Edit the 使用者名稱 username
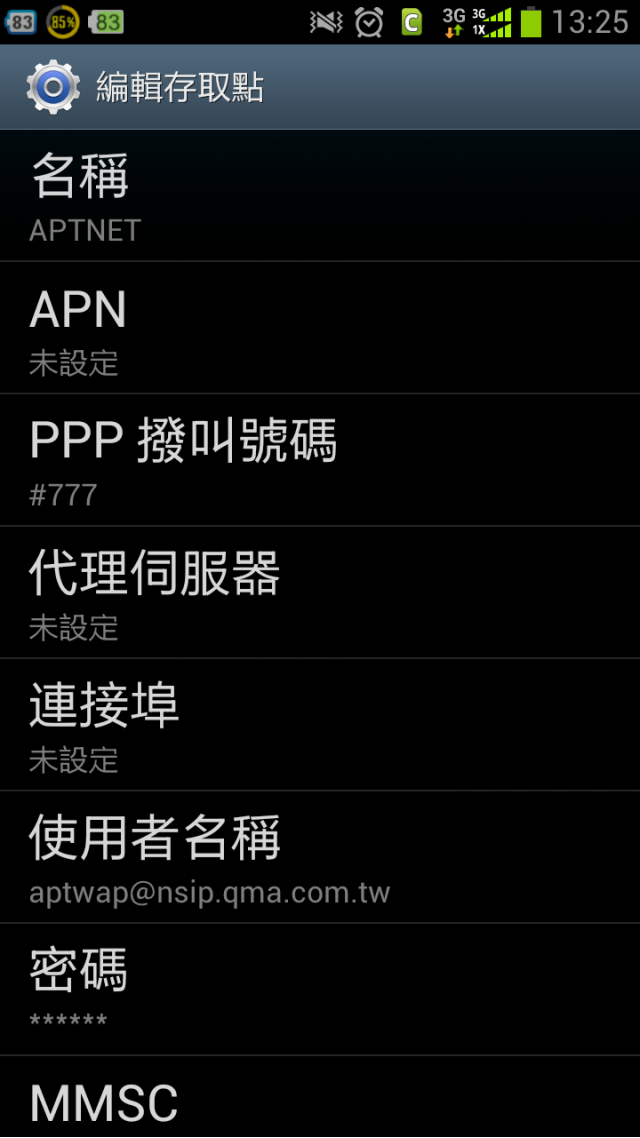Viewport: 640px width, 1138px height. [320, 857]
